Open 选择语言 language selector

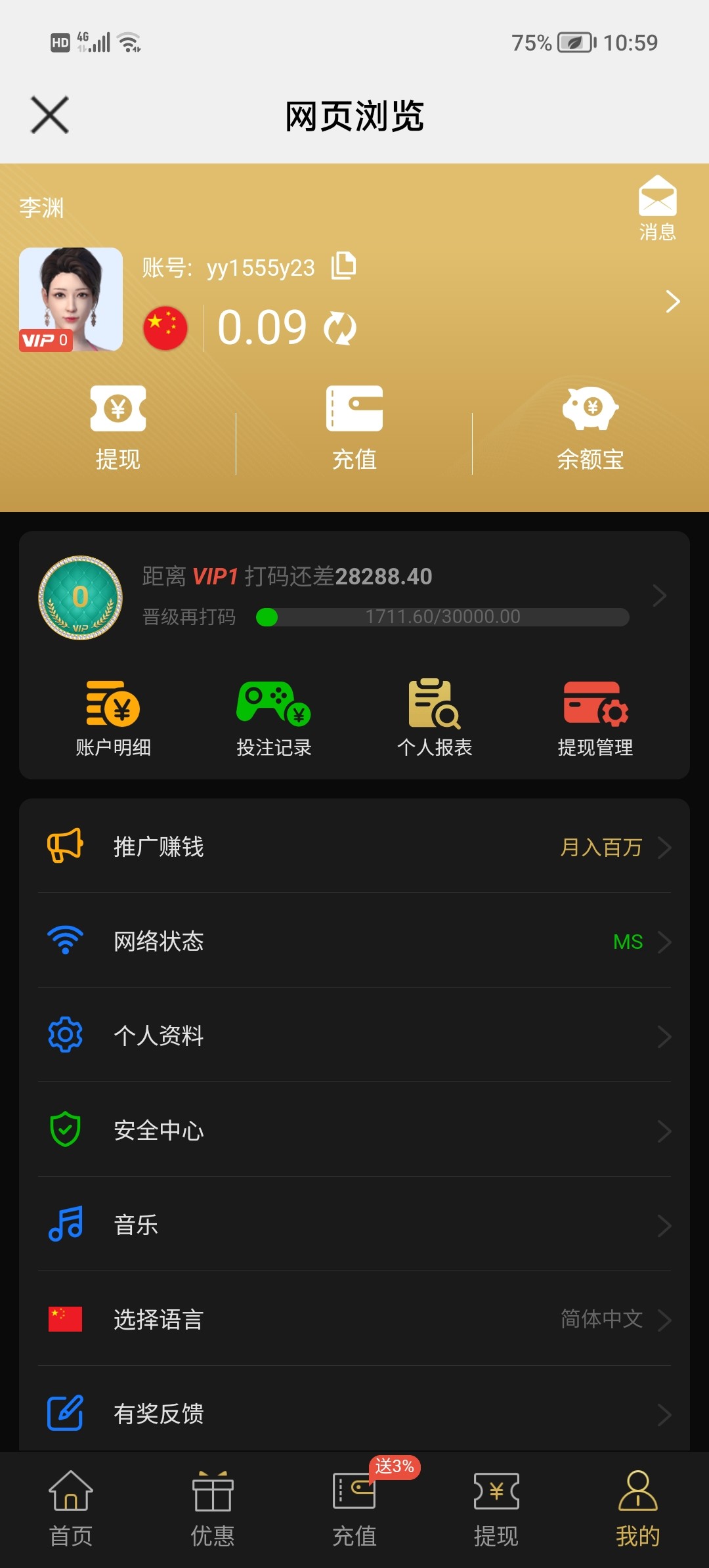[x=354, y=1320]
